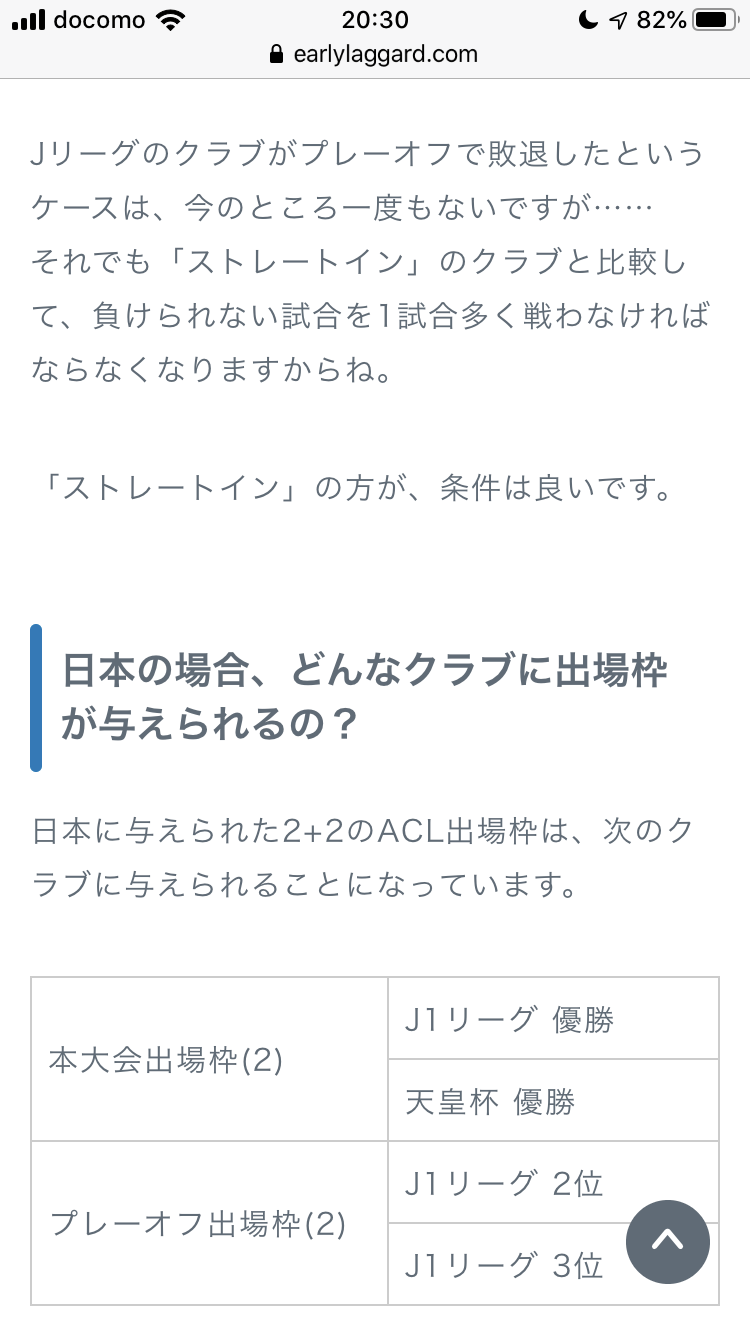The height and width of the screenshot is (1334, 750).
Task: Open the earlylaggard.com address bar
Action: 374,55
